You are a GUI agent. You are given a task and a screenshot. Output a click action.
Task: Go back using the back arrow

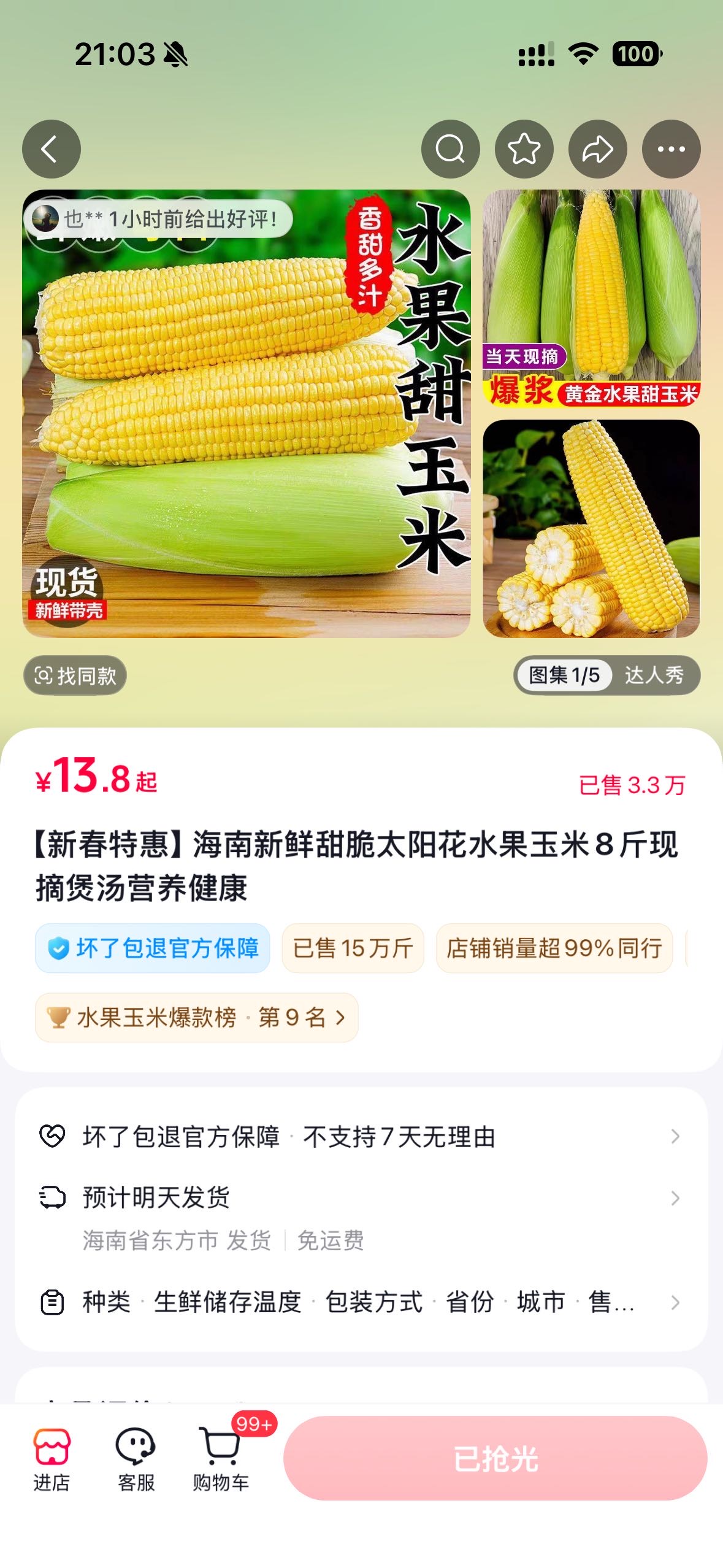pos(52,149)
